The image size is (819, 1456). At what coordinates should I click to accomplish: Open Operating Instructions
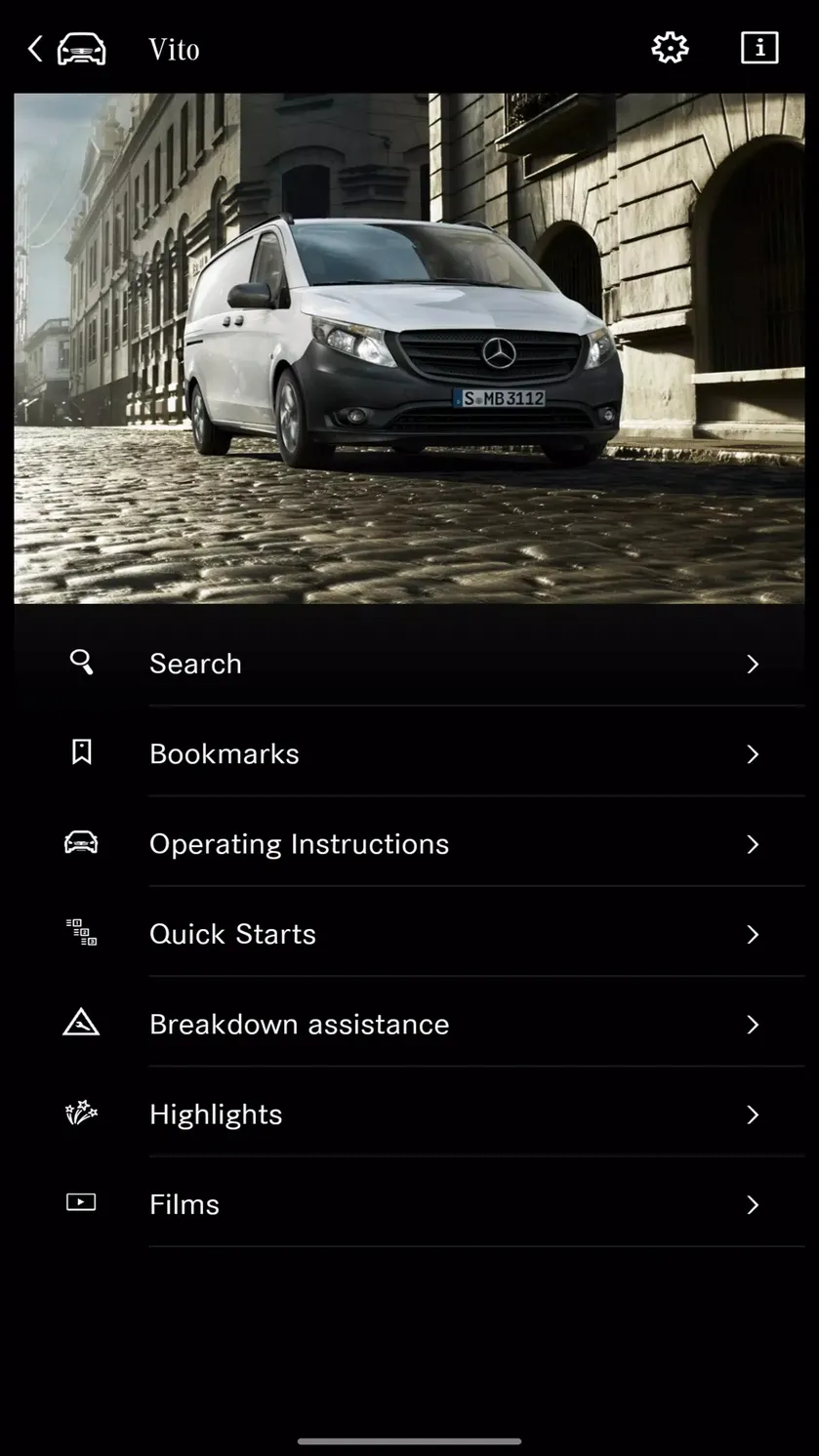[x=410, y=844]
